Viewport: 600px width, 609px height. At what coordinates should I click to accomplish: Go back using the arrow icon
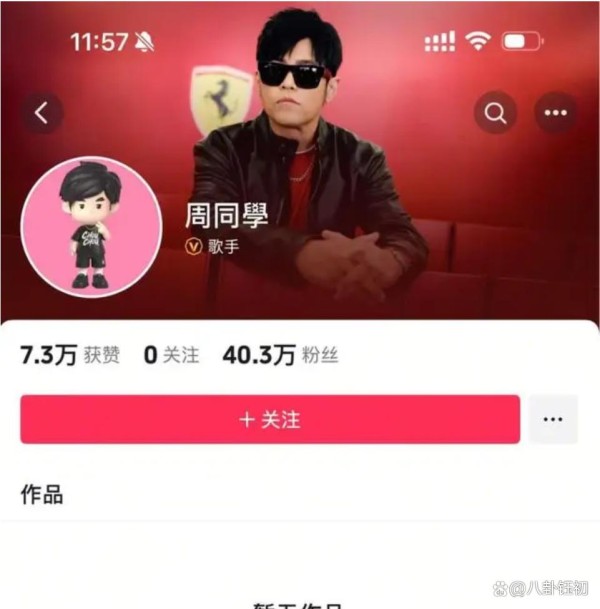click(41, 113)
